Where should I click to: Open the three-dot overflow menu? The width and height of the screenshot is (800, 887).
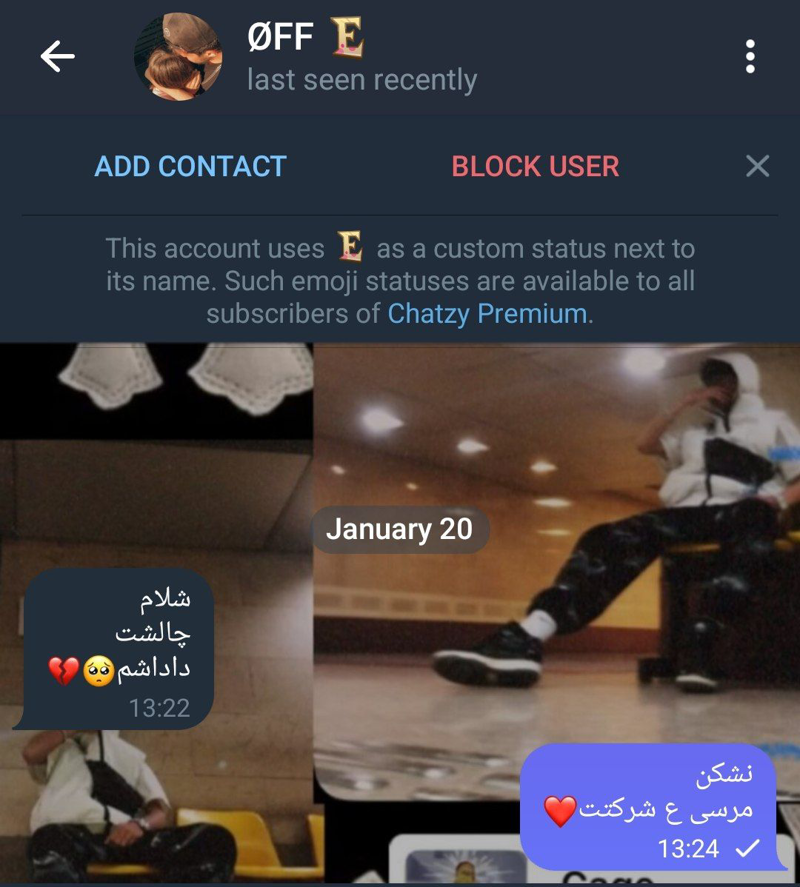tap(750, 57)
